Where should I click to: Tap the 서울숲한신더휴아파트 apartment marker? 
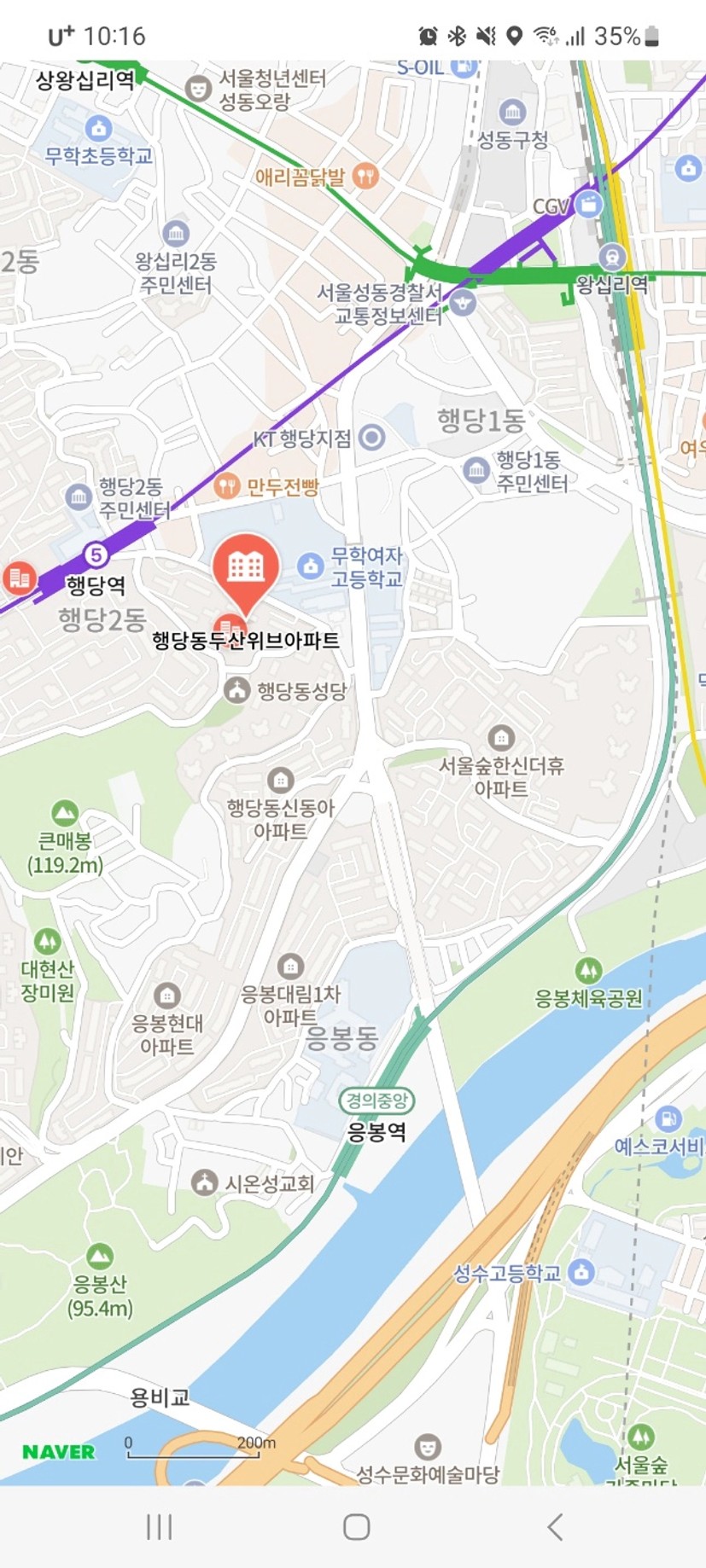click(x=501, y=737)
